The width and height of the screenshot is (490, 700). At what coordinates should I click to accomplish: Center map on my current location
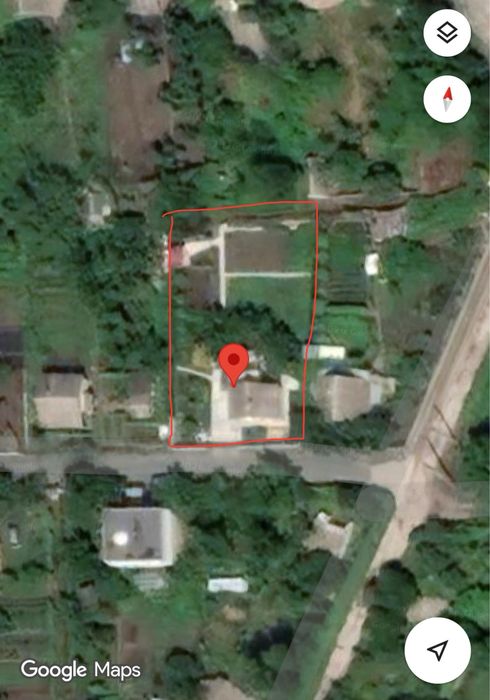437,650
